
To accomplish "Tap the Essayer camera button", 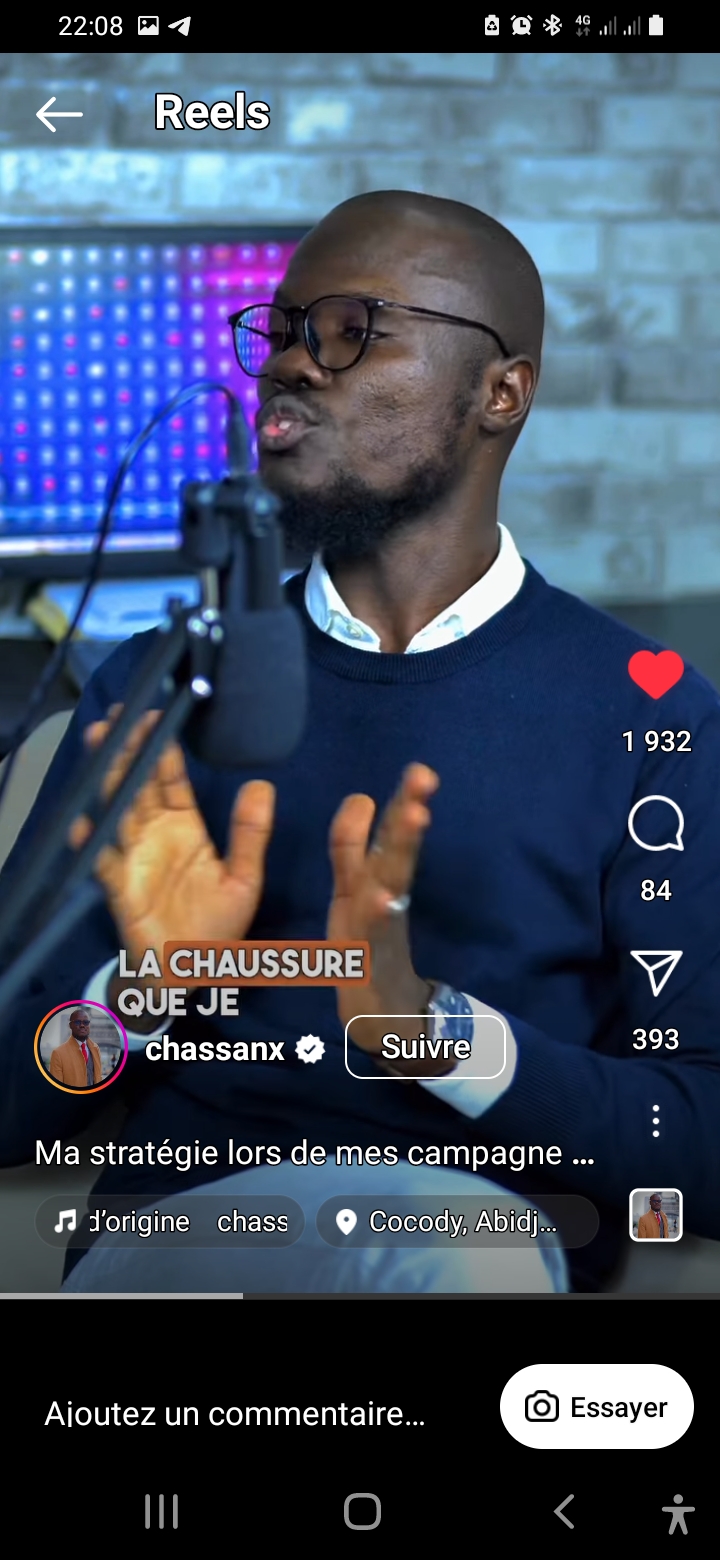I will [596, 1407].
